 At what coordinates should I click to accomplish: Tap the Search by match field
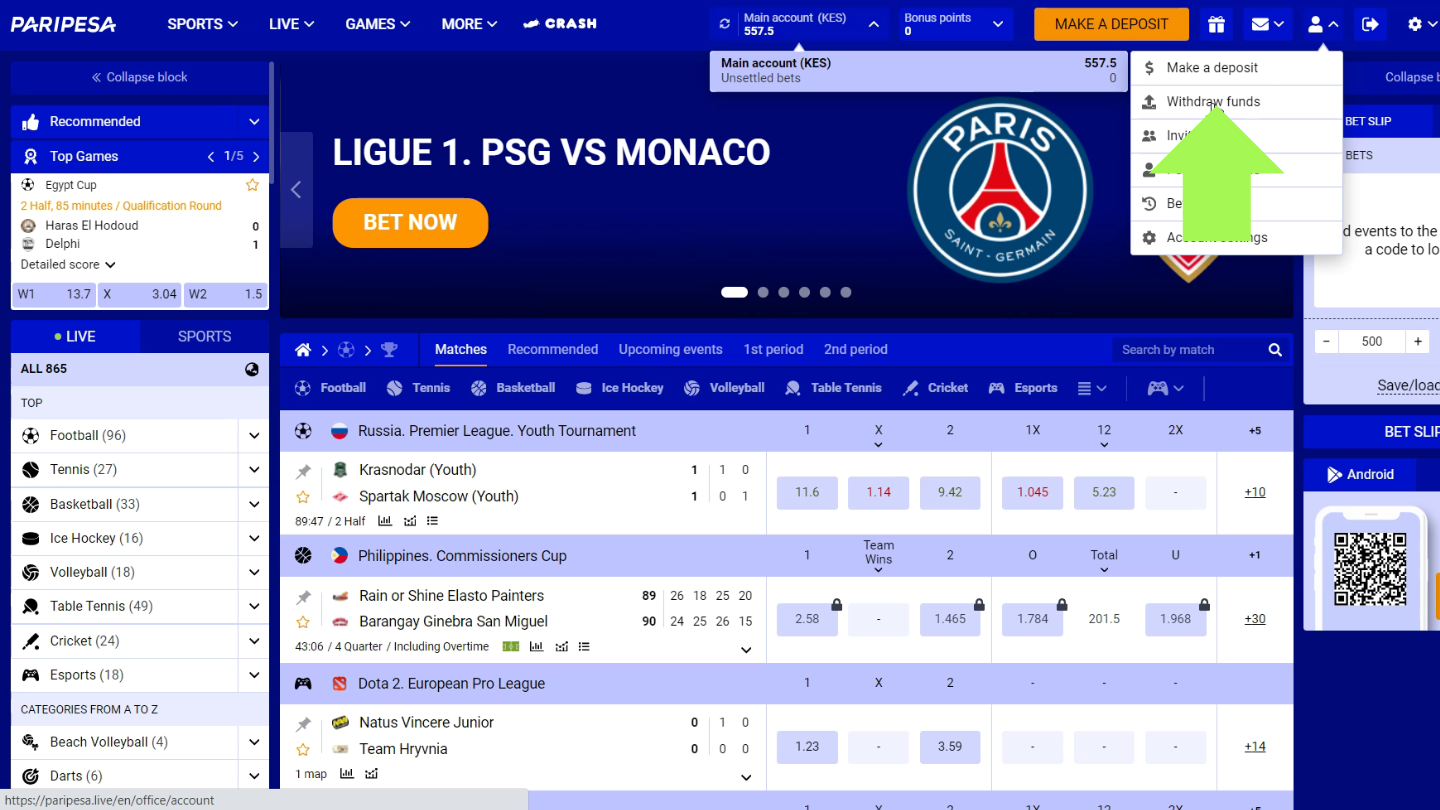pyautogui.click(x=1190, y=350)
